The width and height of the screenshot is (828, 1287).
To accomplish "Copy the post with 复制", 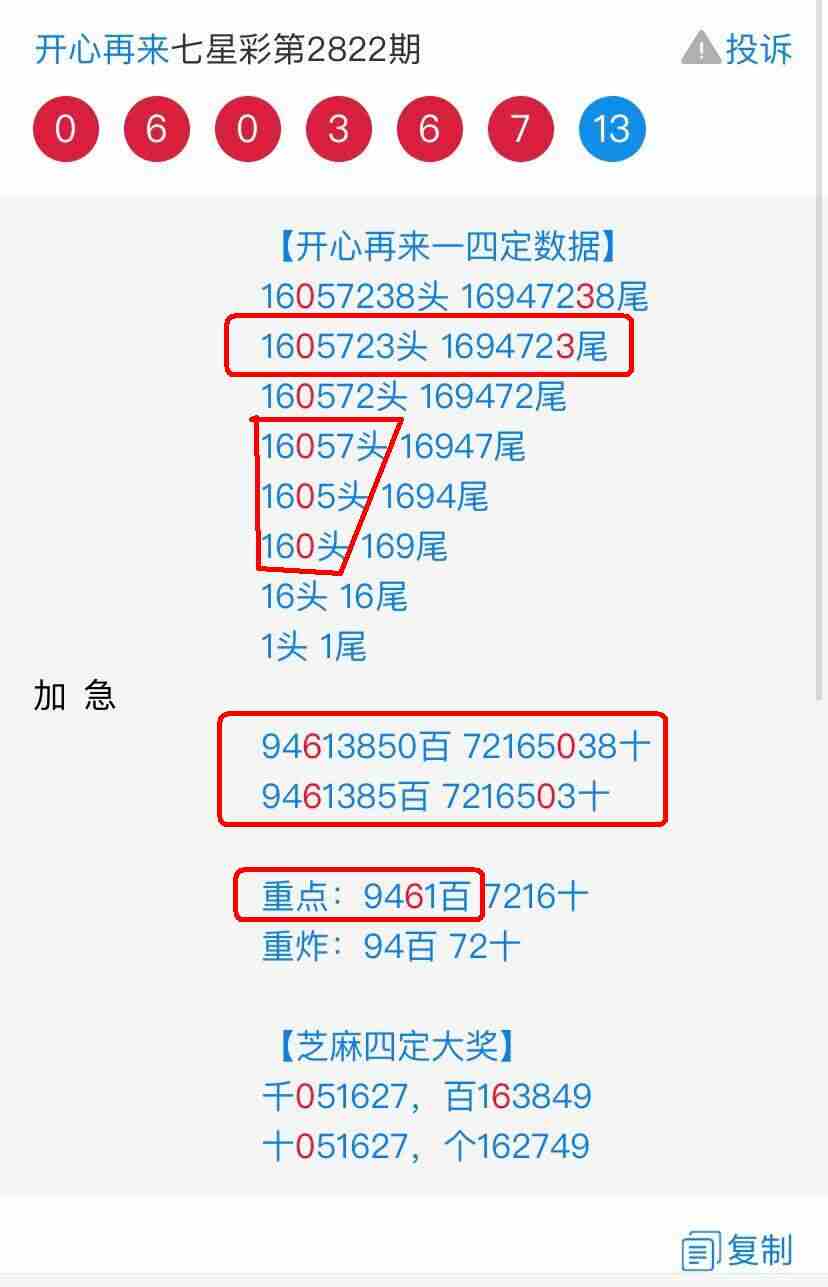I will click(738, 1250).
